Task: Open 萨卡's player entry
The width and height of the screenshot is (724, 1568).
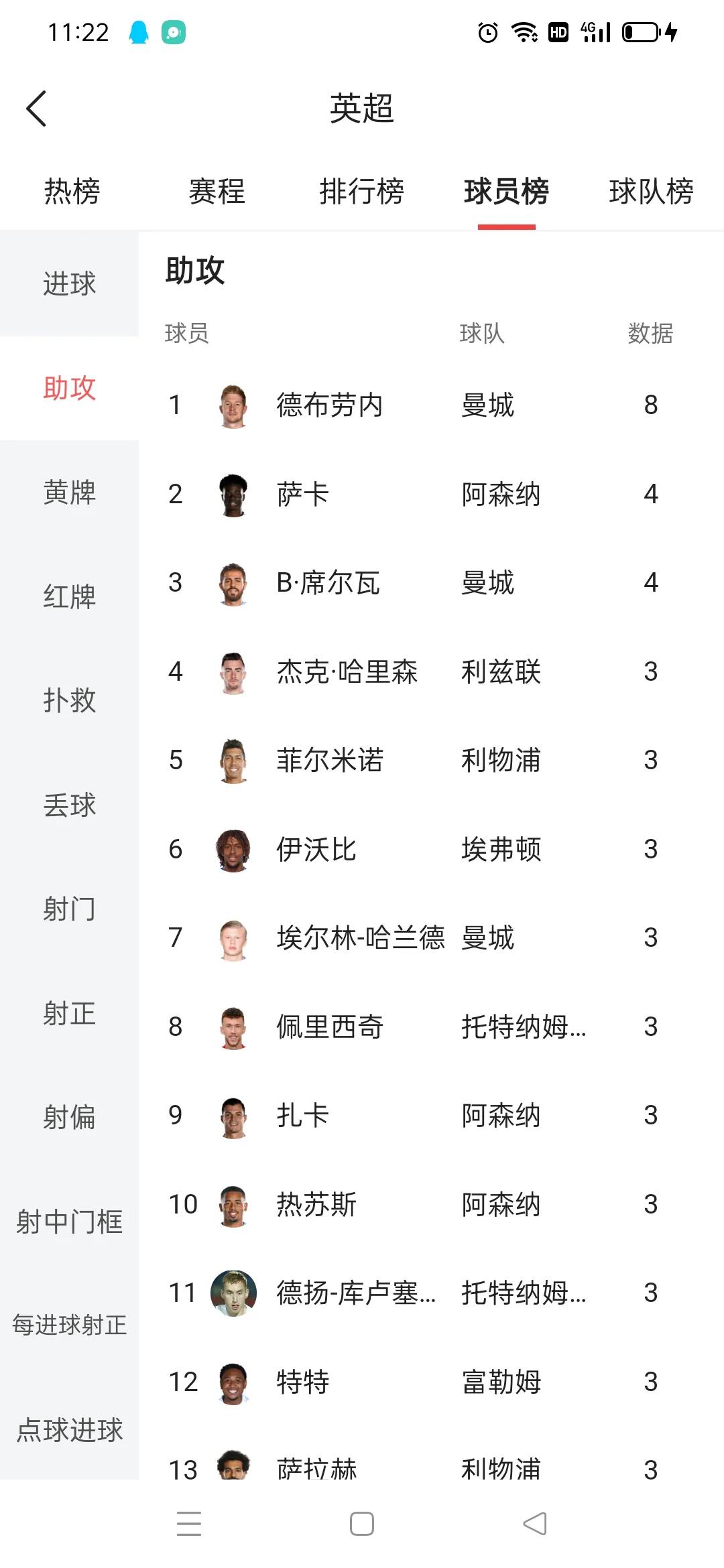Action: [x=302, y=495]
